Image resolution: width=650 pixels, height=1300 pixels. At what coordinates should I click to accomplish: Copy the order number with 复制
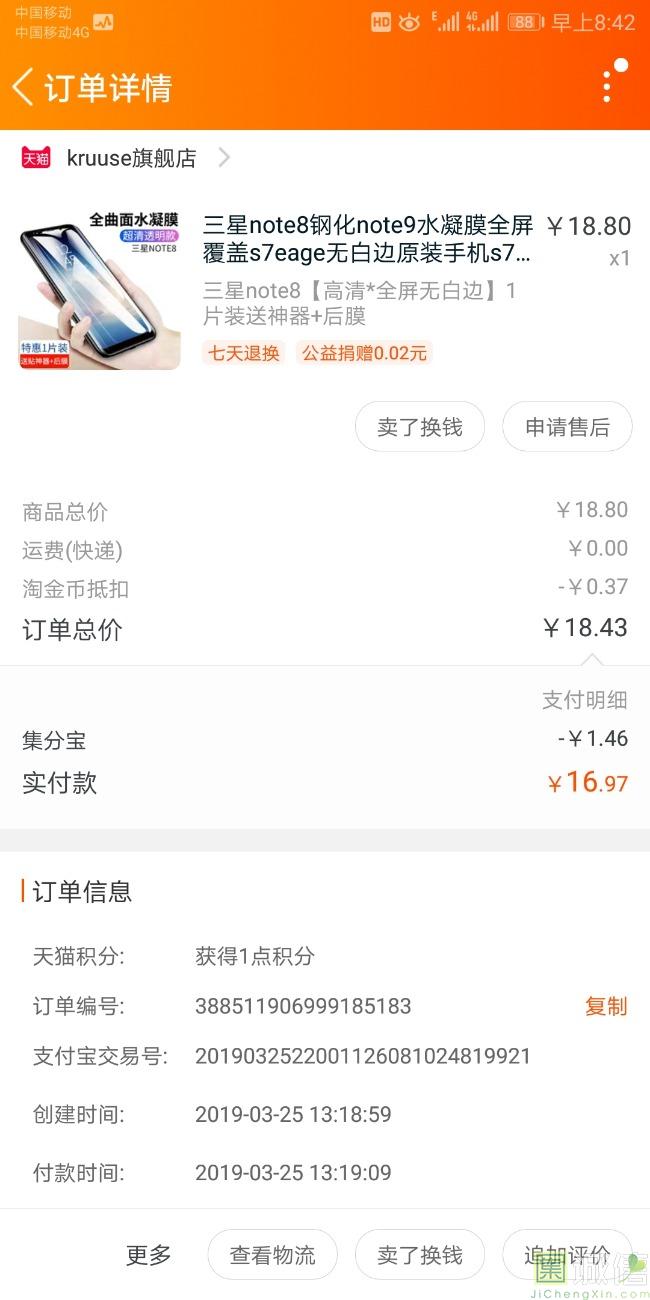tap(606, 1006)
